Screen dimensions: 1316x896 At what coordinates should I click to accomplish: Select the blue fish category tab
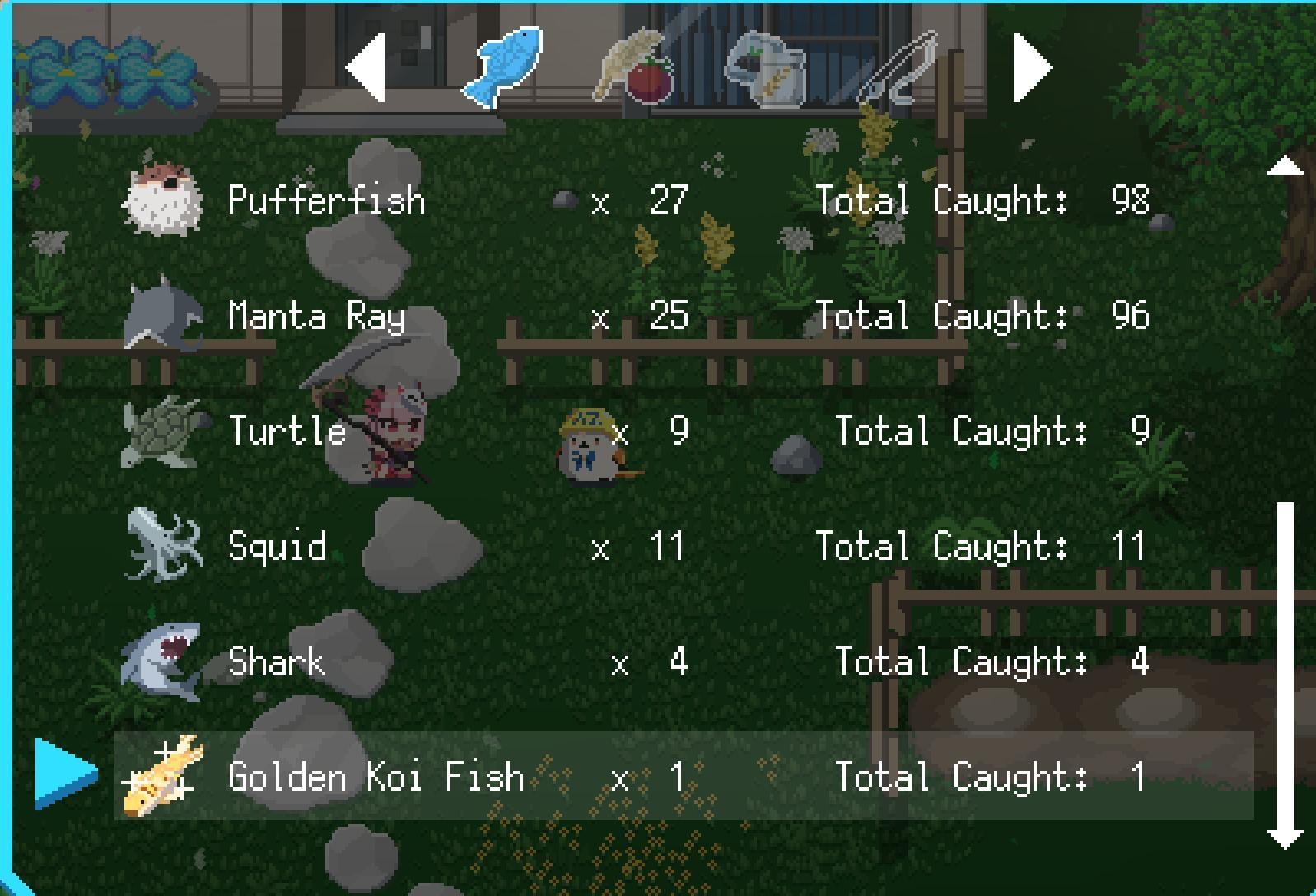pyautogui.click(x=502, y=68)
